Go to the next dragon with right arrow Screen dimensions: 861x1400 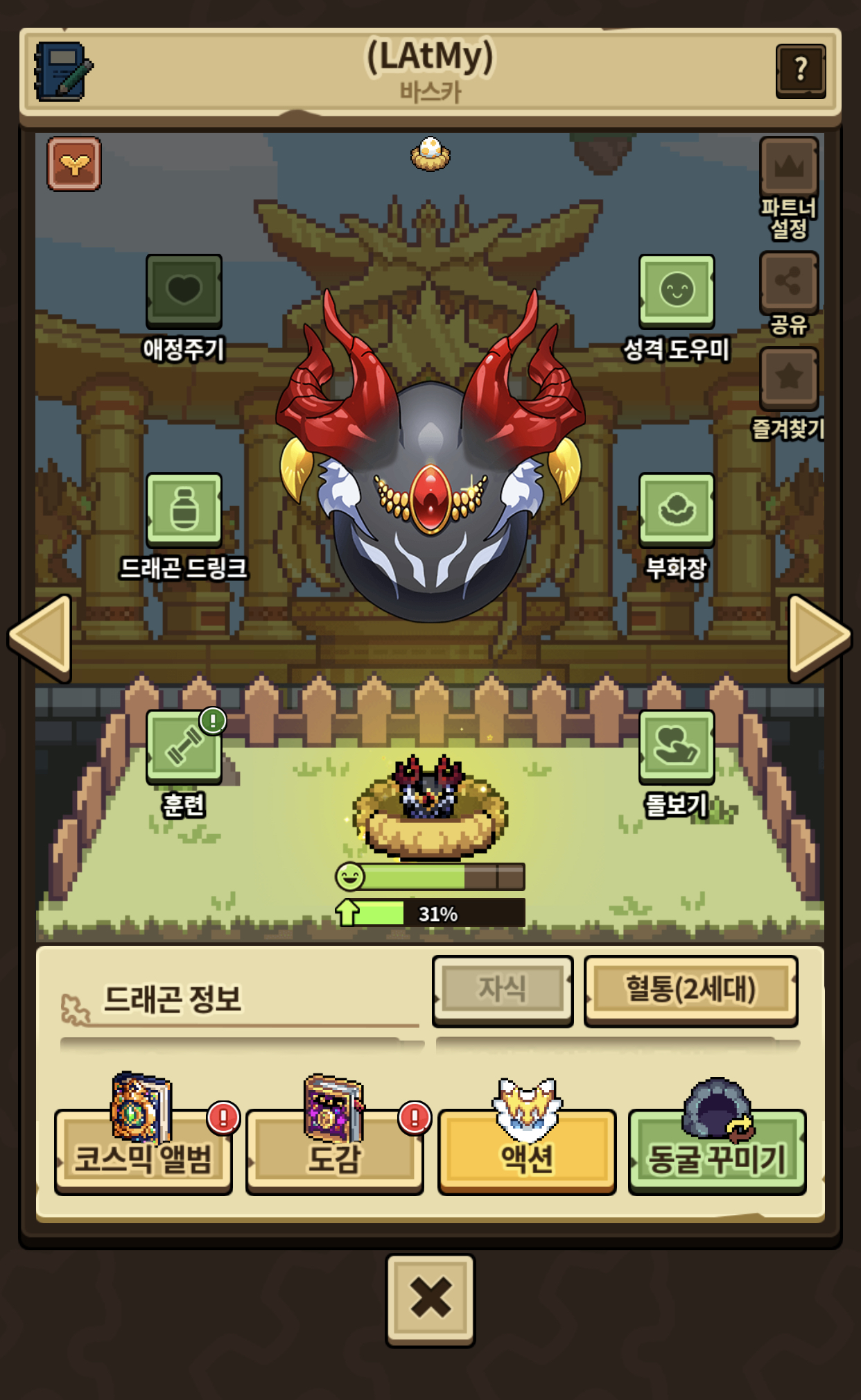click(819, 638)
